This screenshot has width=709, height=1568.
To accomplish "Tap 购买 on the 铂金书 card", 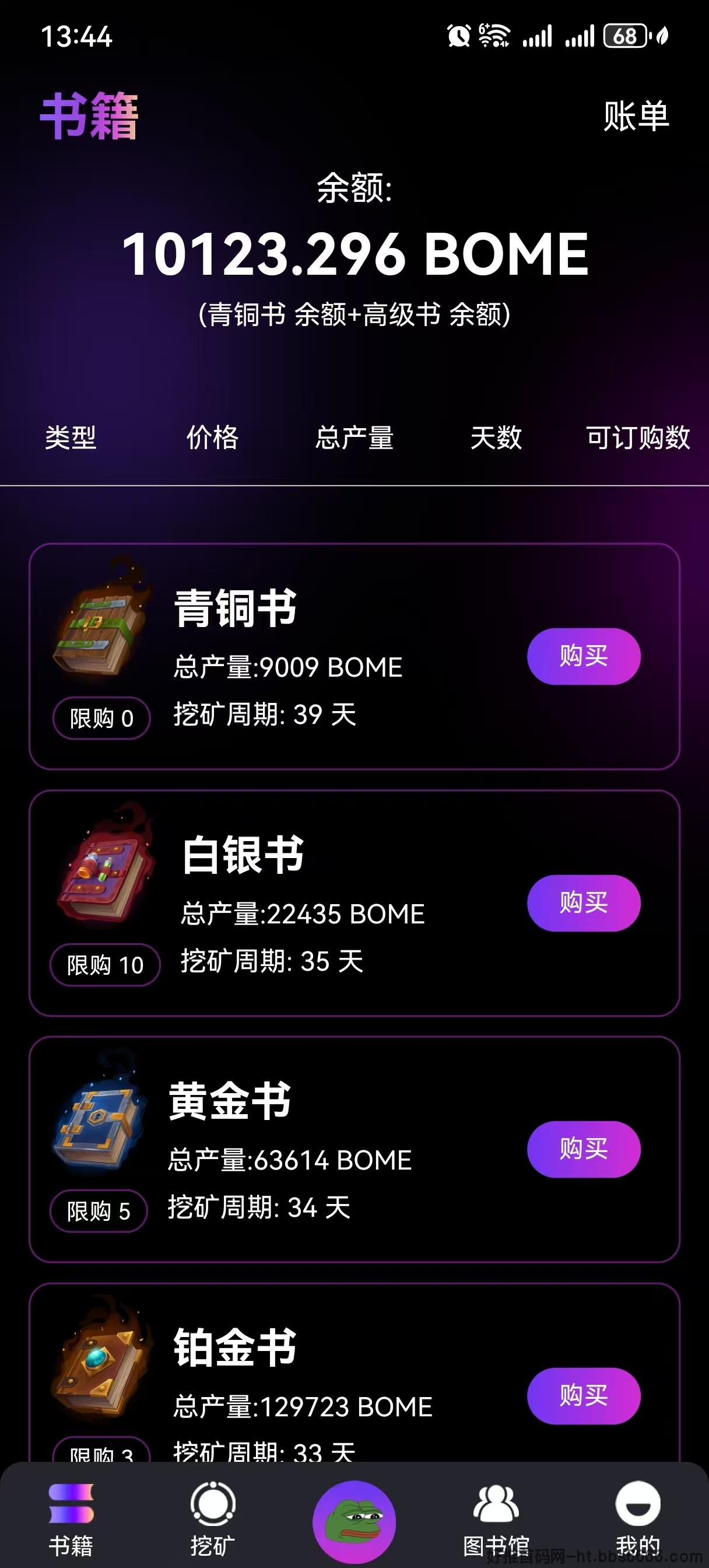I will 583,1395.
